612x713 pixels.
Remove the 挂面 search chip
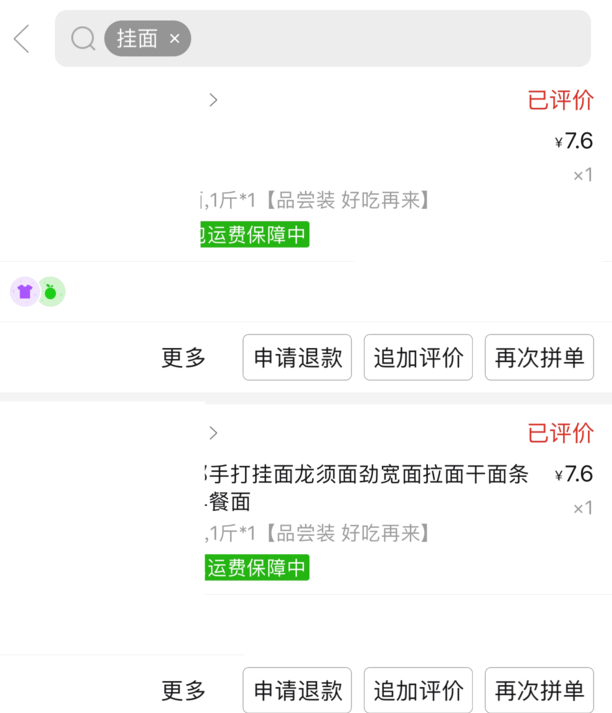[175, 39]
